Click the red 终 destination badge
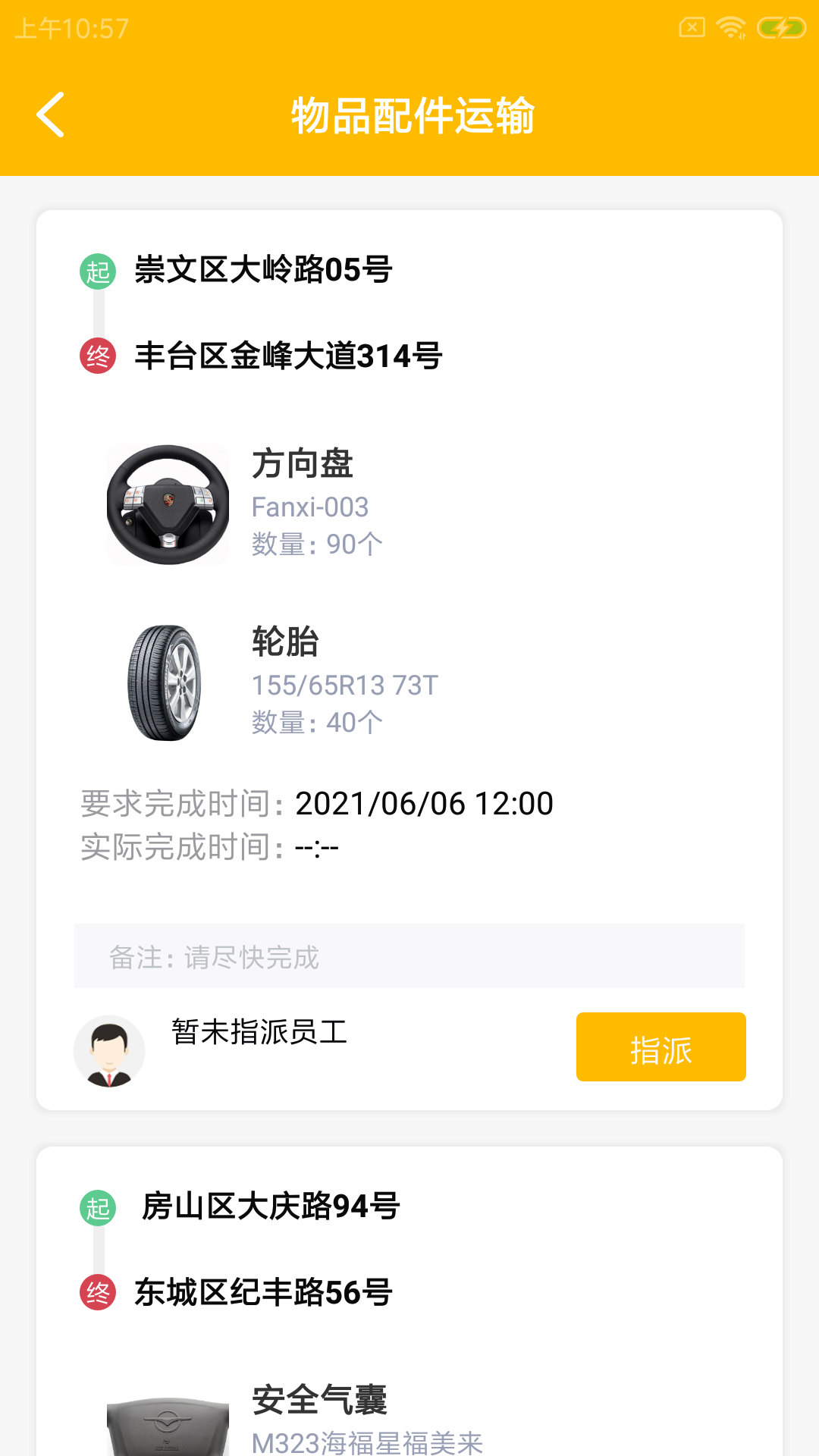The width and height of the screenshot is (819, 1456). pyautogui.click(x=99, y=356)
